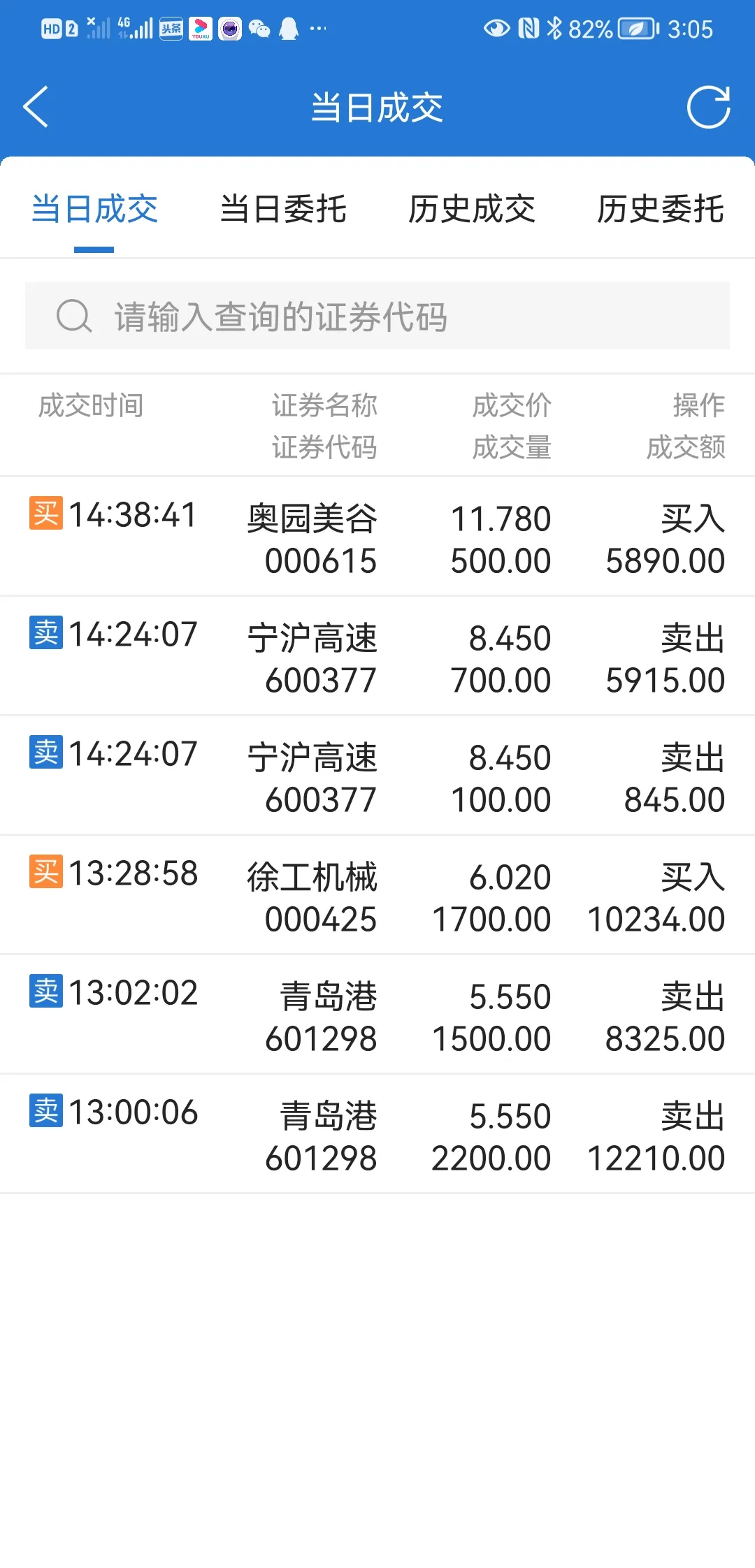Open the 奥园美谷 000615 buy record
This screenshot has width=755, height=1568.
(377, 537)
